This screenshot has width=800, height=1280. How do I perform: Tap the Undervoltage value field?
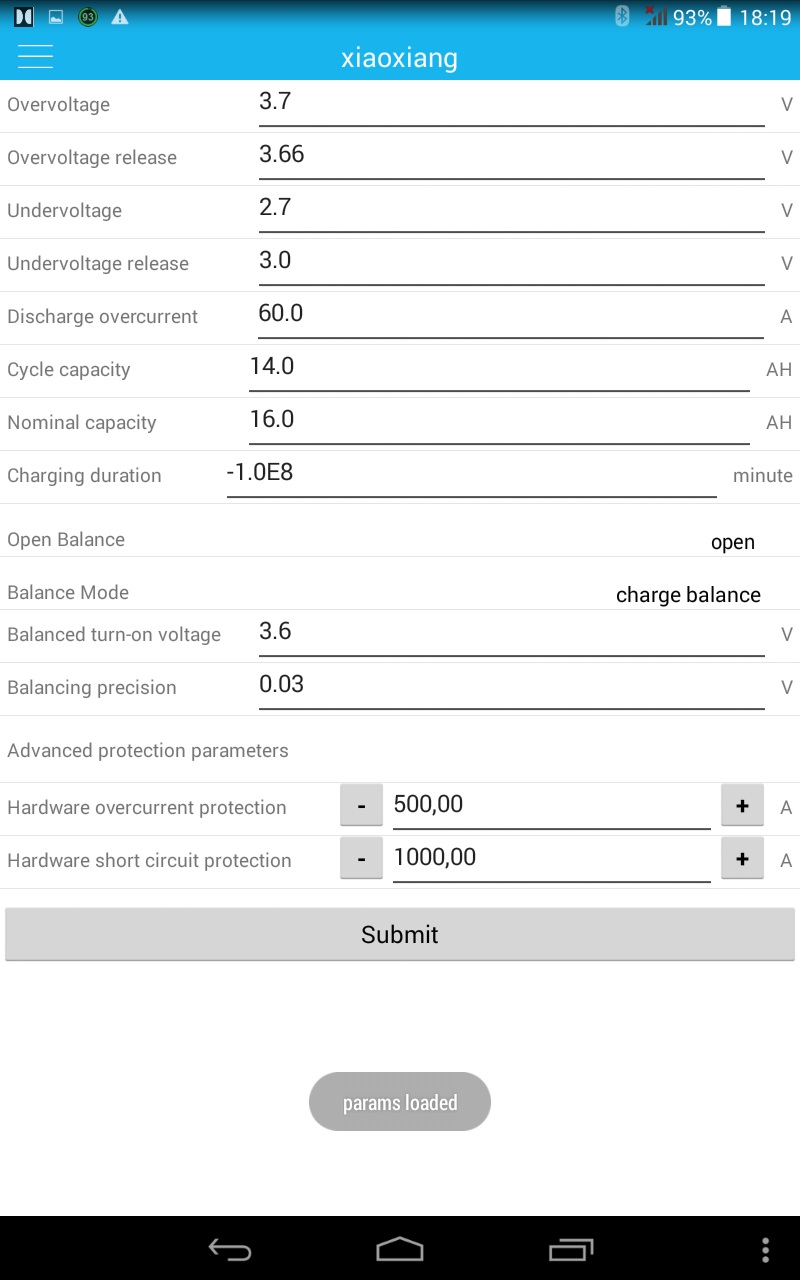tap(511, 209)
